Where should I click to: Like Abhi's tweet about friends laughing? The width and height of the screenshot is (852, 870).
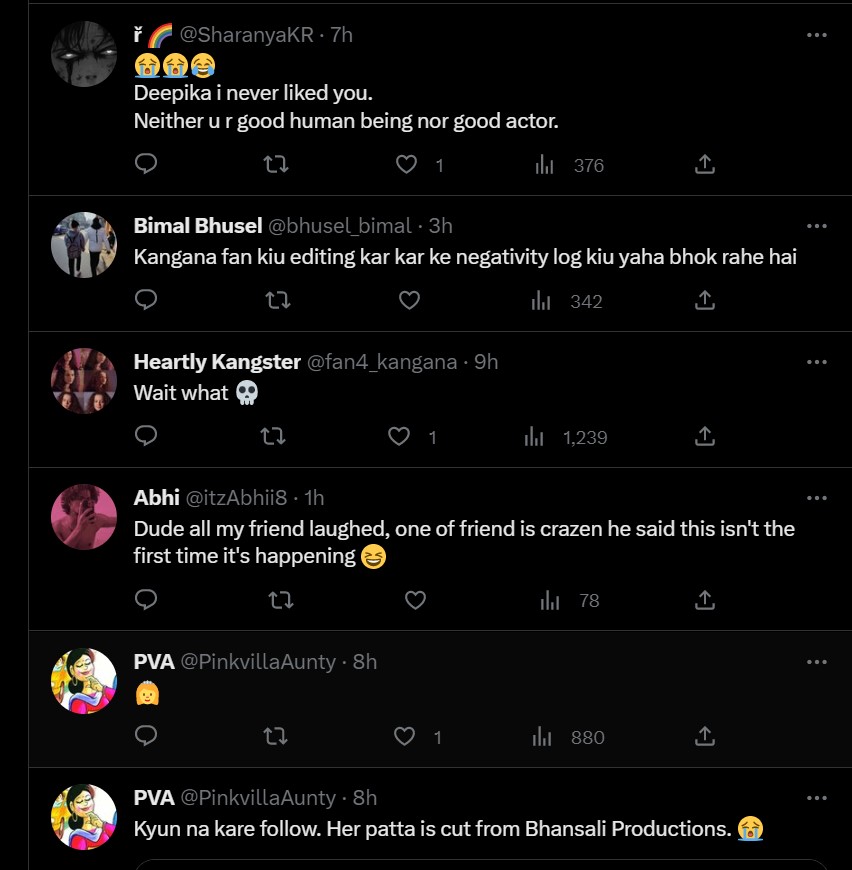pyautogui.click(x=415, y=600)
